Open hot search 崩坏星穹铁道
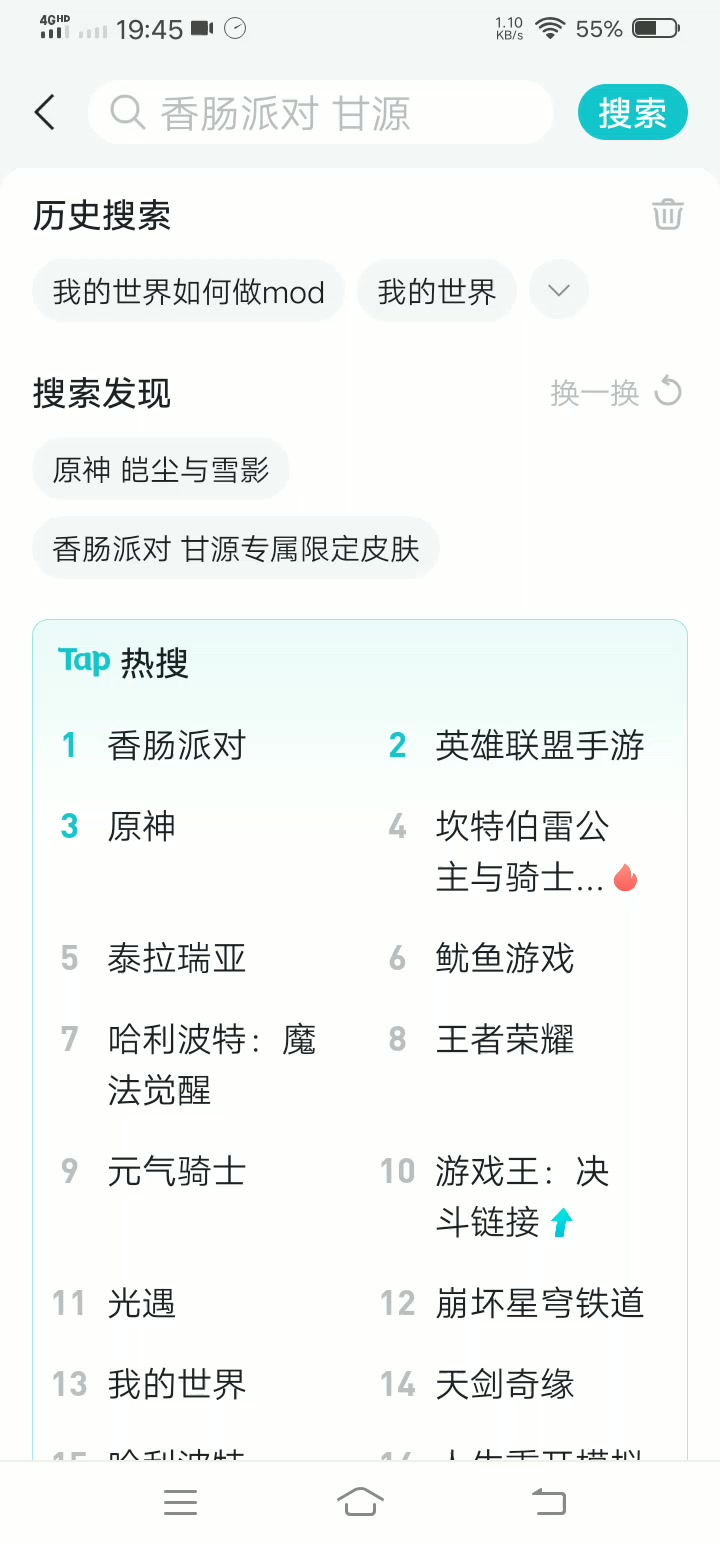Viewport: 720px width, 1544px height. pos(539,1303)
